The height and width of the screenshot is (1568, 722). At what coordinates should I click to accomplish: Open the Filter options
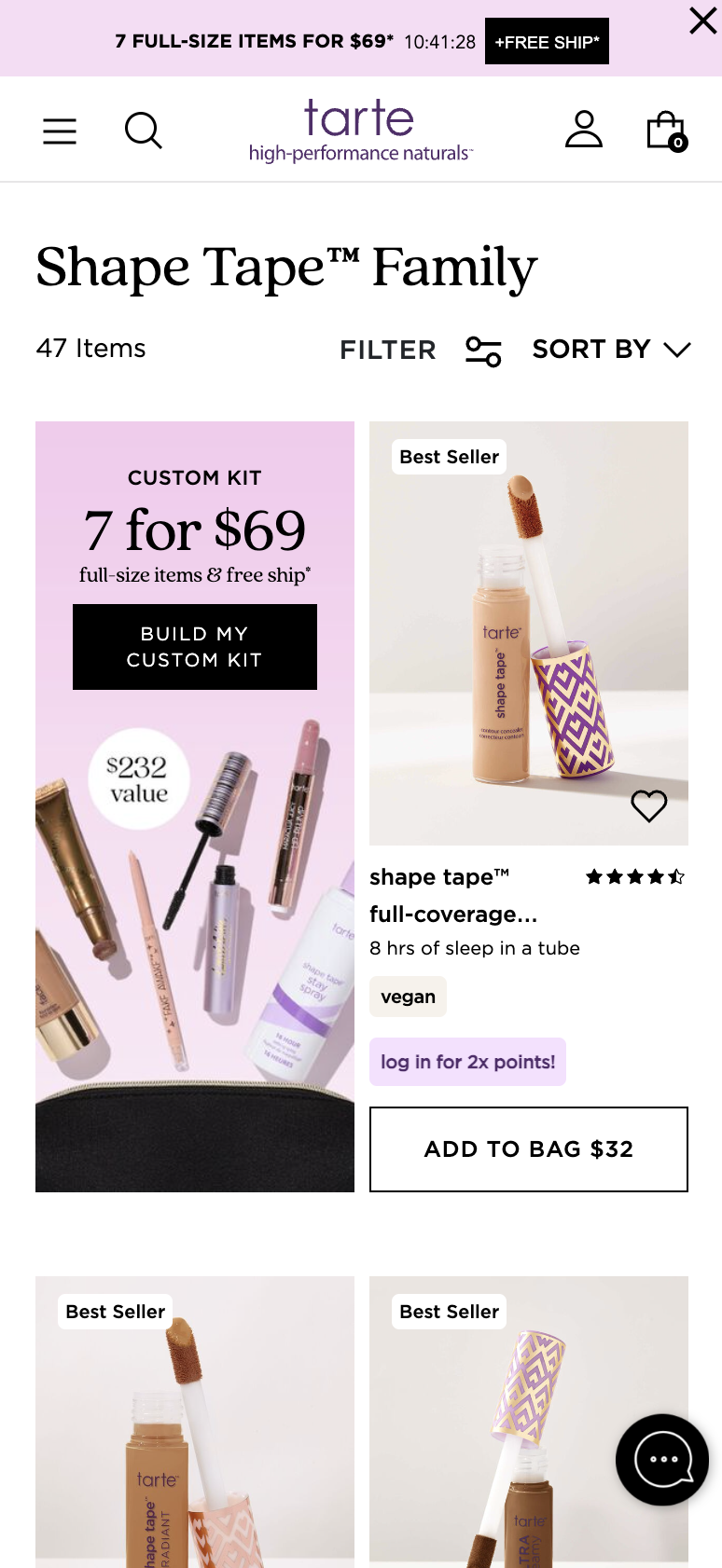point(420,351)
